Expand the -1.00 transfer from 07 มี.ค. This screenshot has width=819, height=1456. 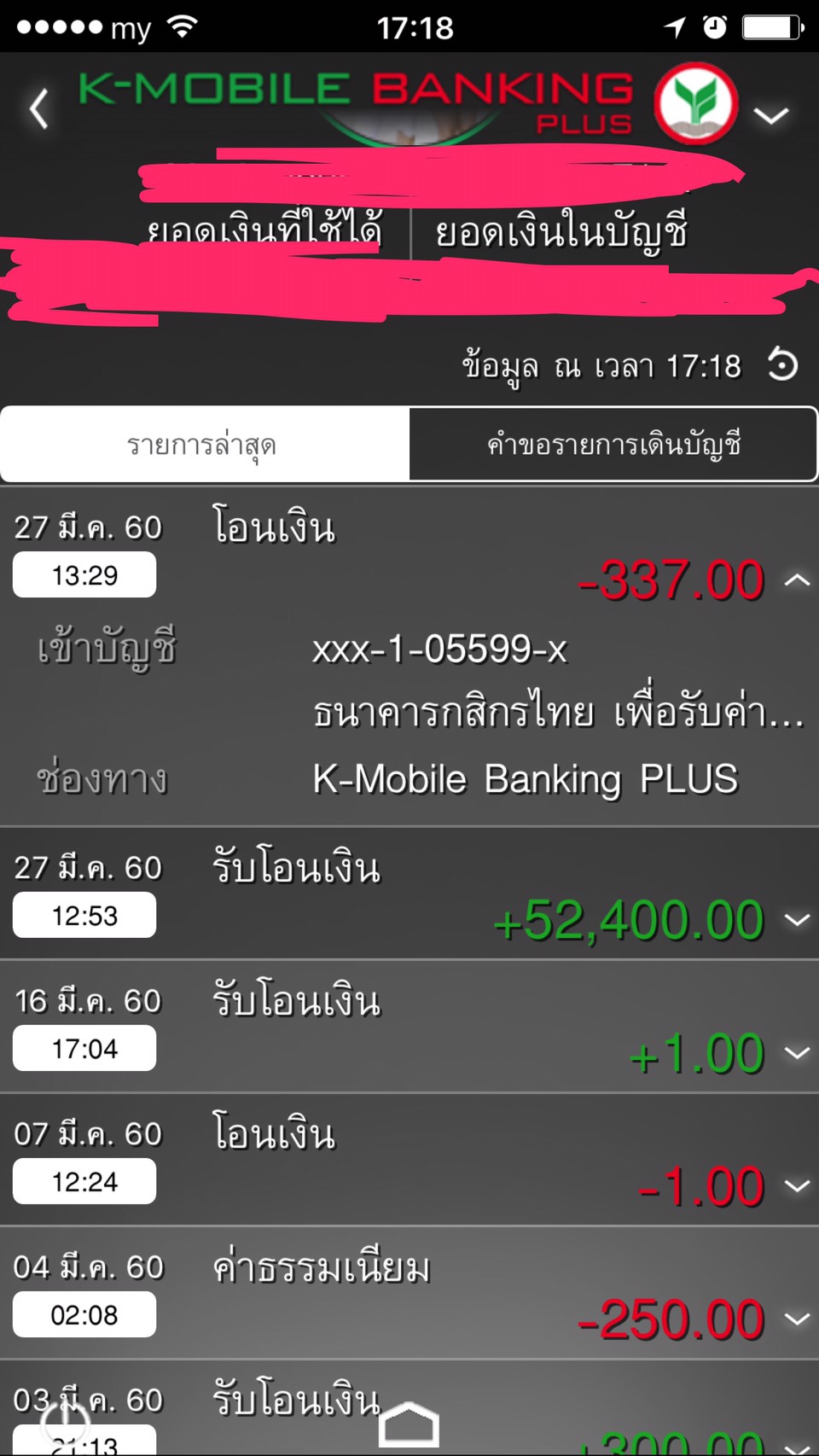[x=796, y=1186]
